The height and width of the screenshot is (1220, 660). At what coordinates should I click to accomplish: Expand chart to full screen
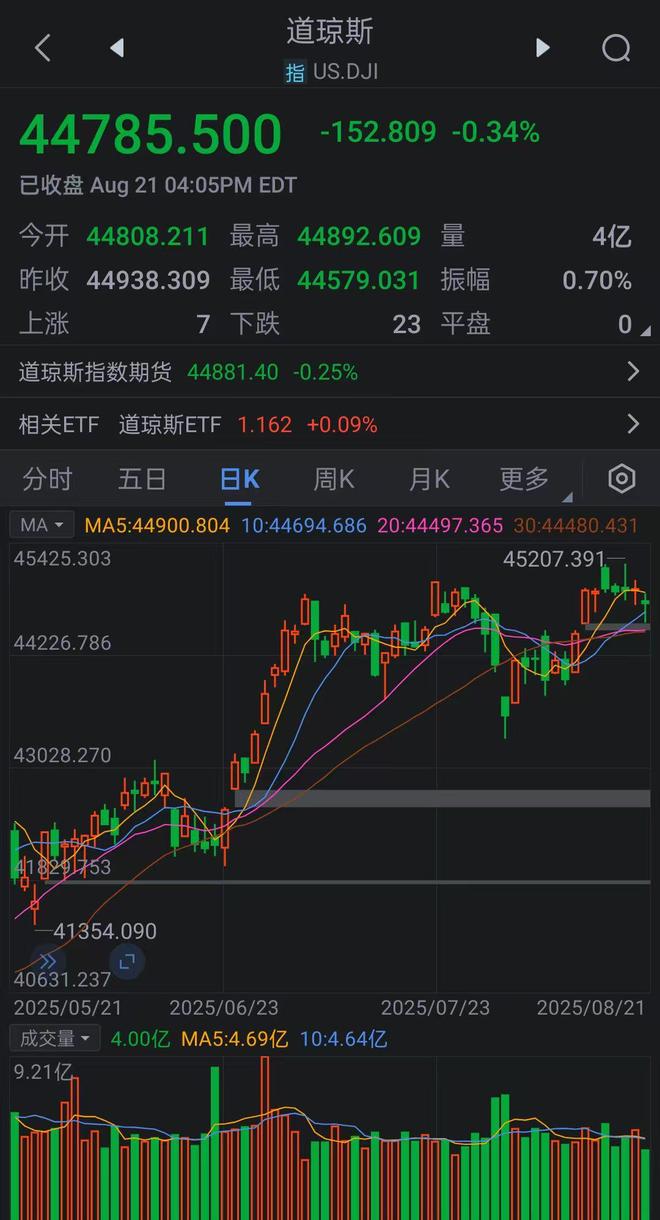pos(126,961)
